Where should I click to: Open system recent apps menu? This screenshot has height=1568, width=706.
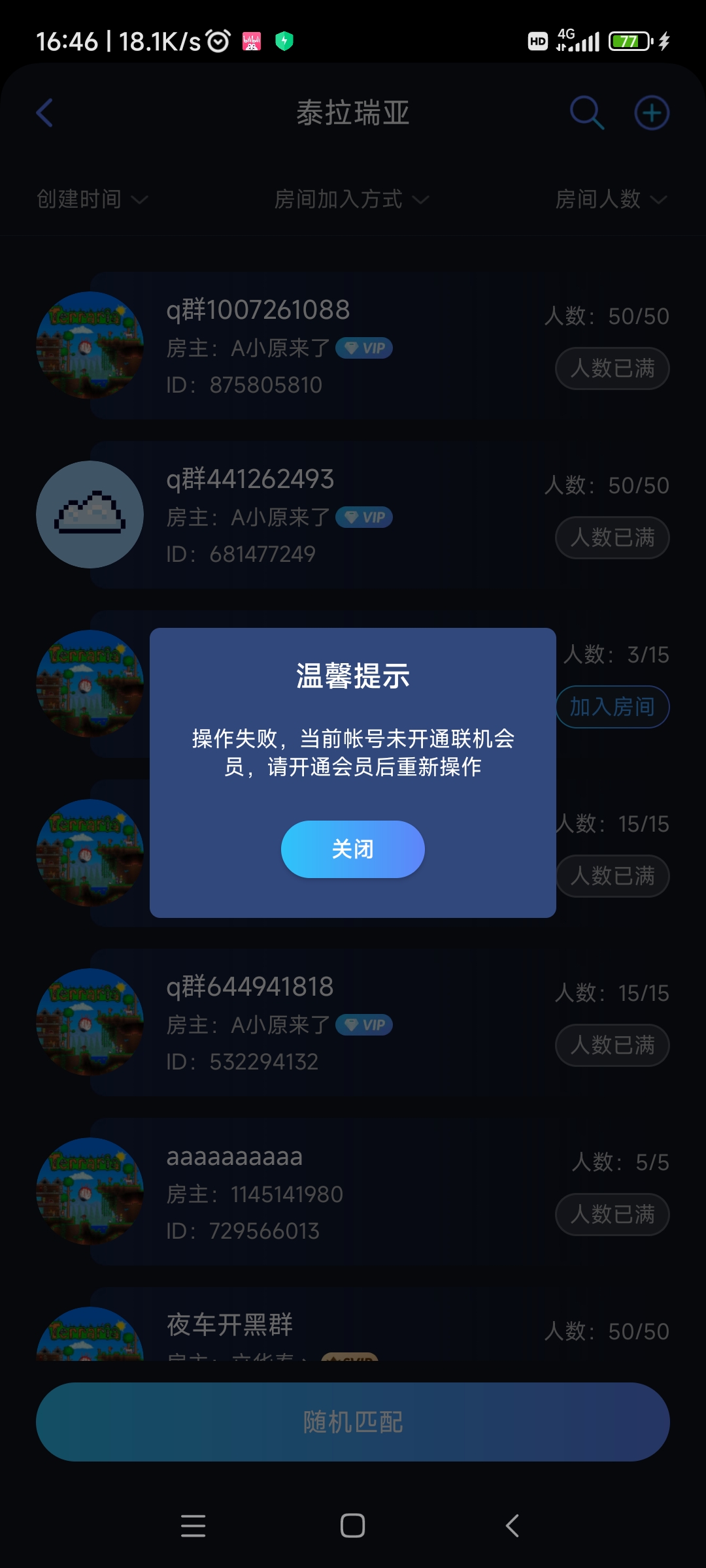(193, 1526)
